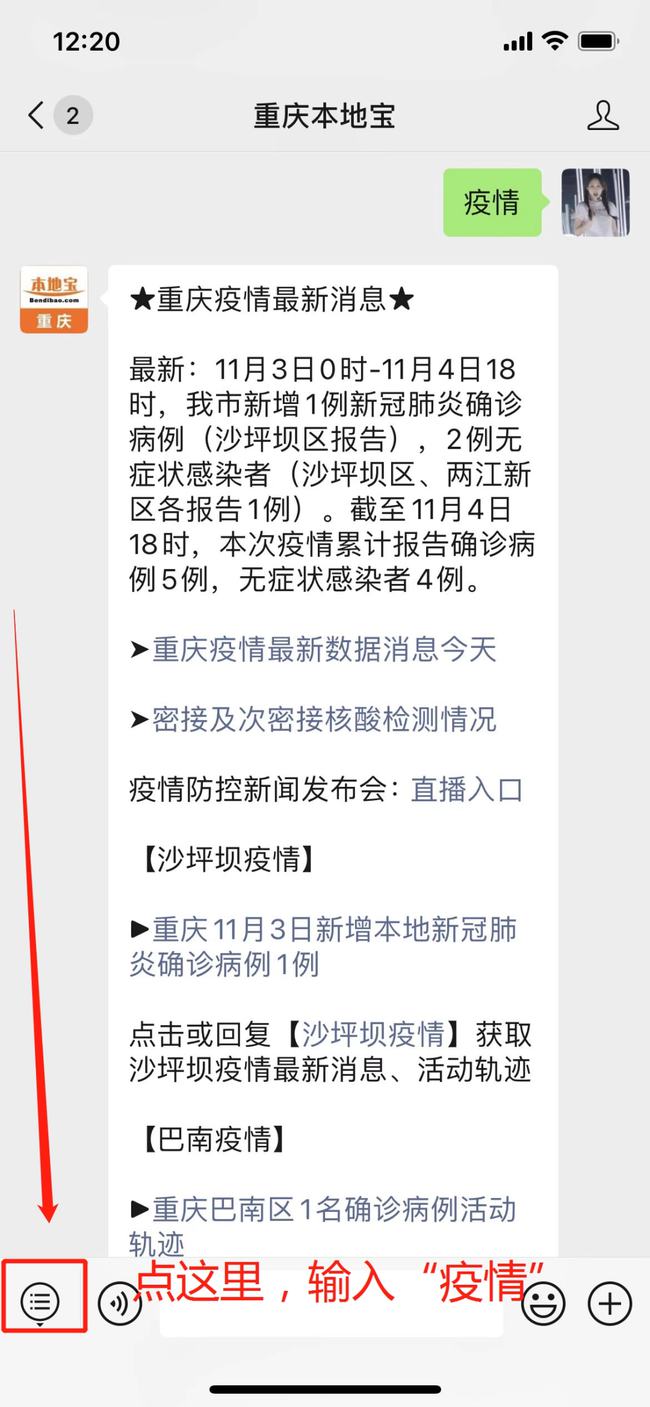Go back to the previous chat list
The width and height of the screenshot is (650, 1407).
tap(37, 116)
